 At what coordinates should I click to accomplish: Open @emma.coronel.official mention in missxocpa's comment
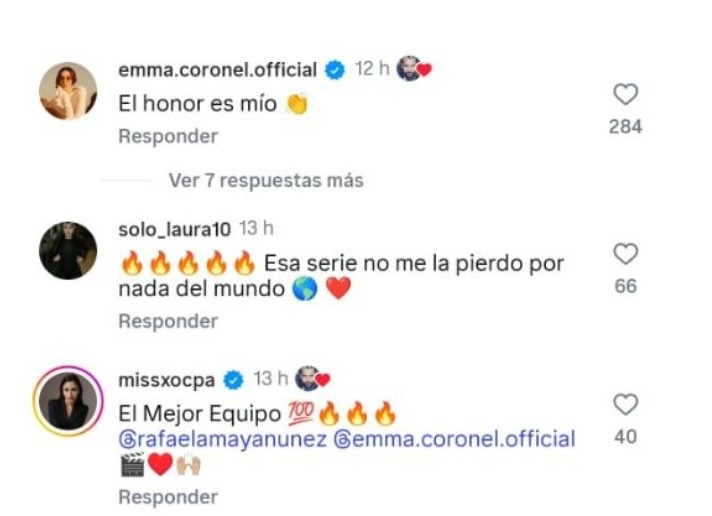coord(454,439)
